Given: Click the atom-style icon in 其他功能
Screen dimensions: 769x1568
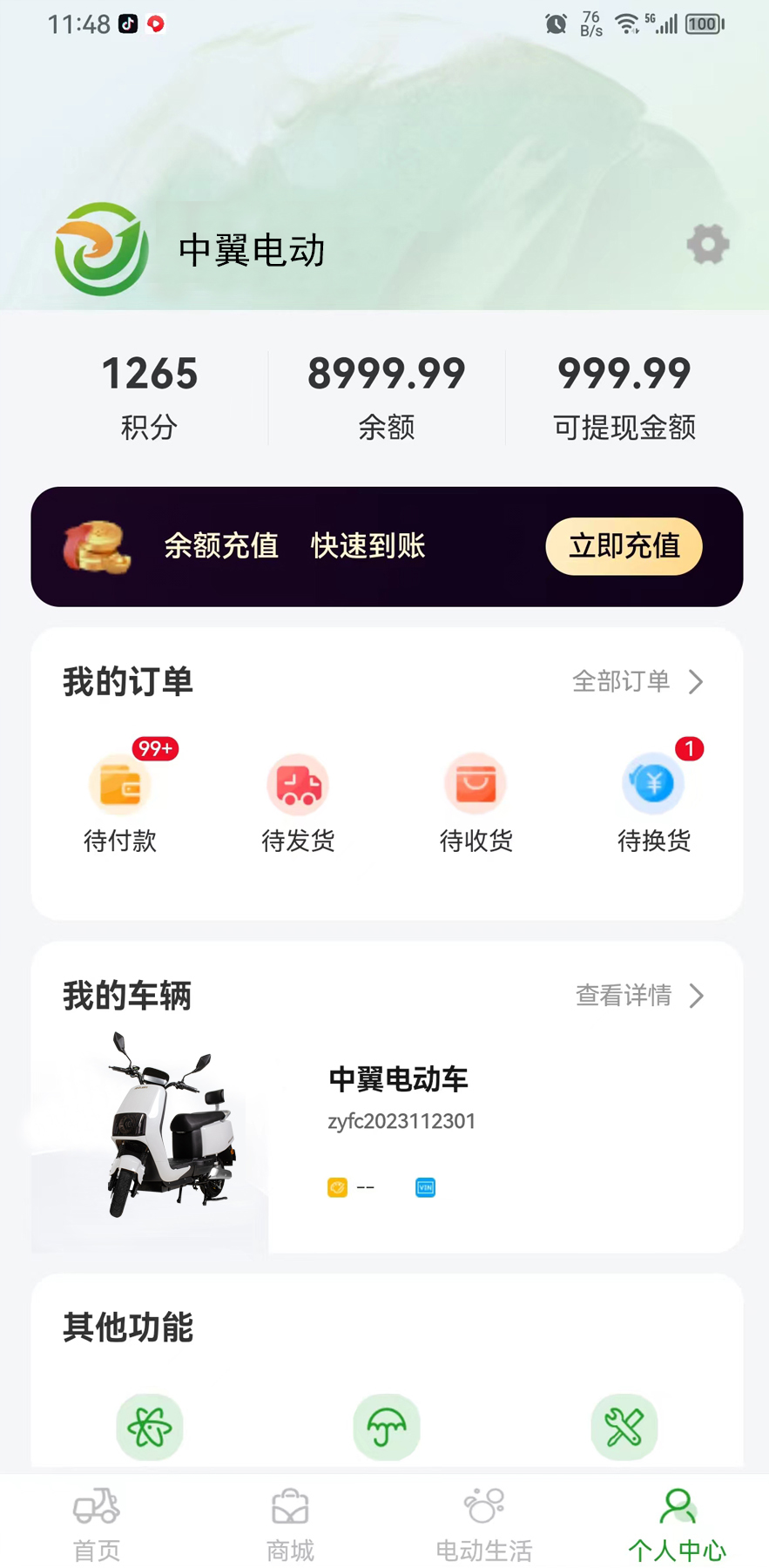Looking at the screenshot, I should (x=149, y=1427).
